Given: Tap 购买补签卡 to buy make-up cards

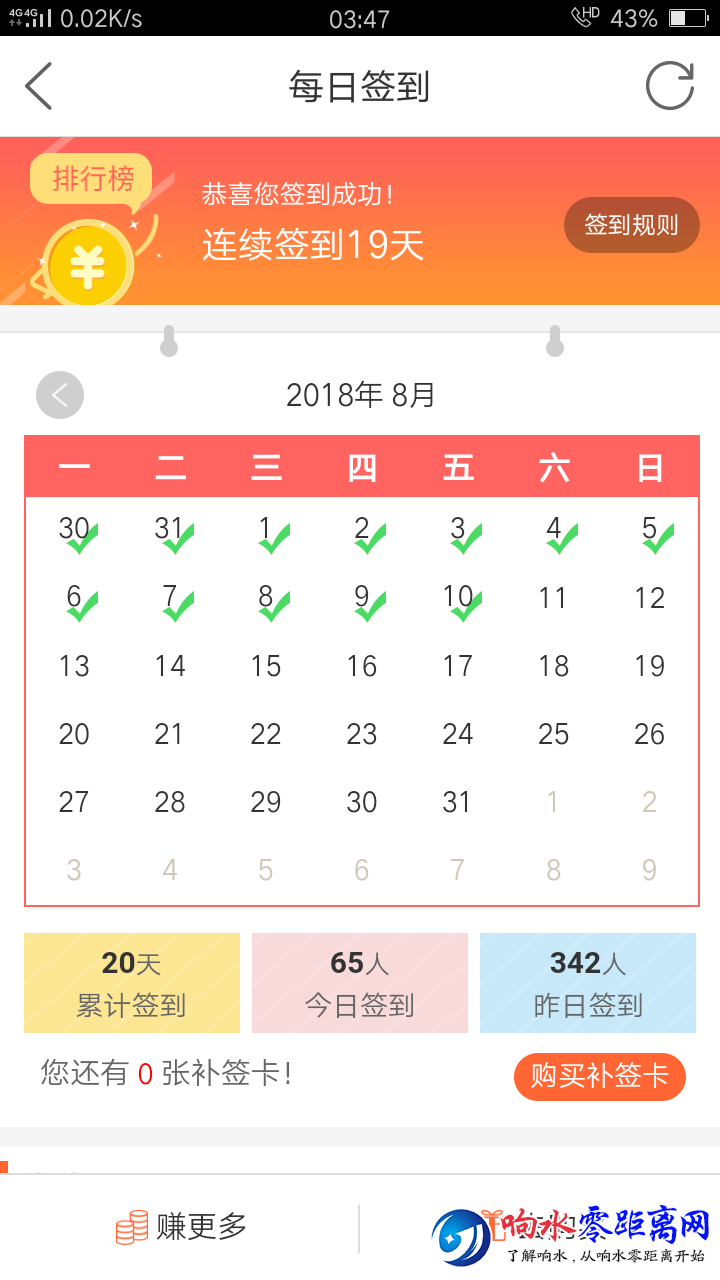Looking at the screenshot, I should pyautogui.click(x=599, y=1077).
